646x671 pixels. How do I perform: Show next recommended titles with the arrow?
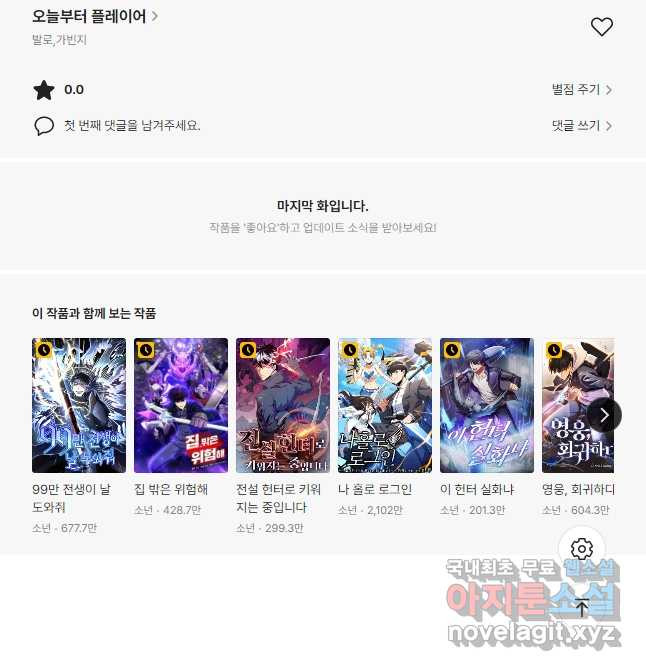tap(604, 414)
